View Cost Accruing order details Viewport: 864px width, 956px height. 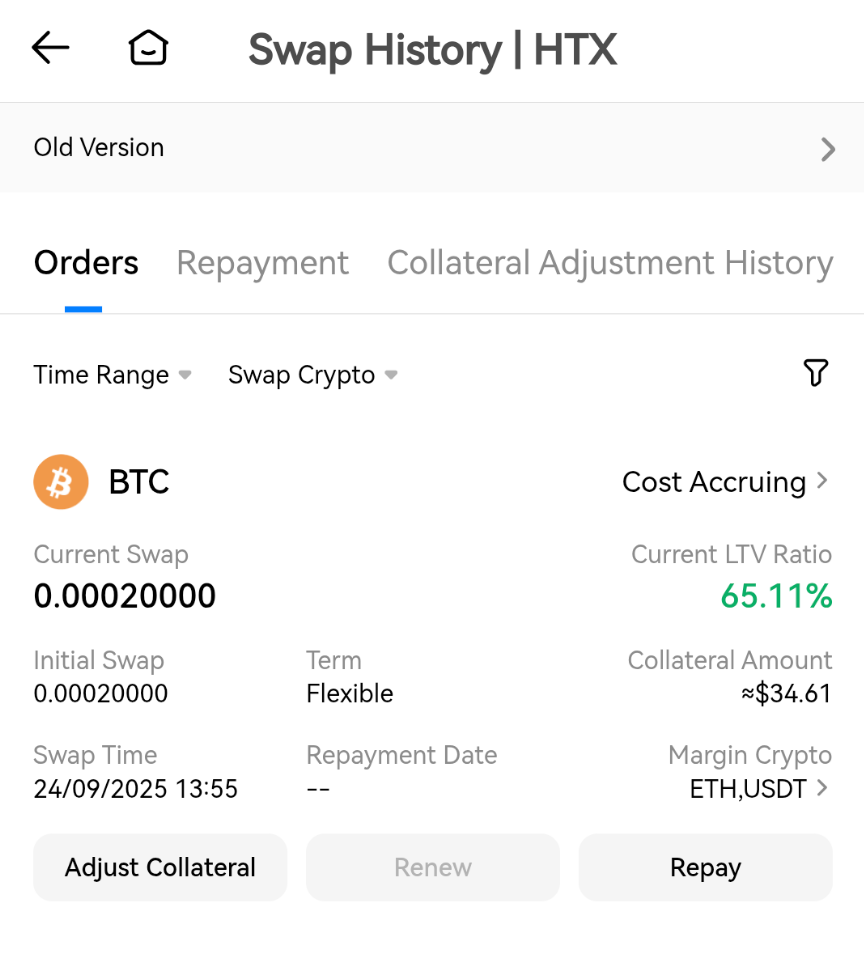click(x=725, y=482)
